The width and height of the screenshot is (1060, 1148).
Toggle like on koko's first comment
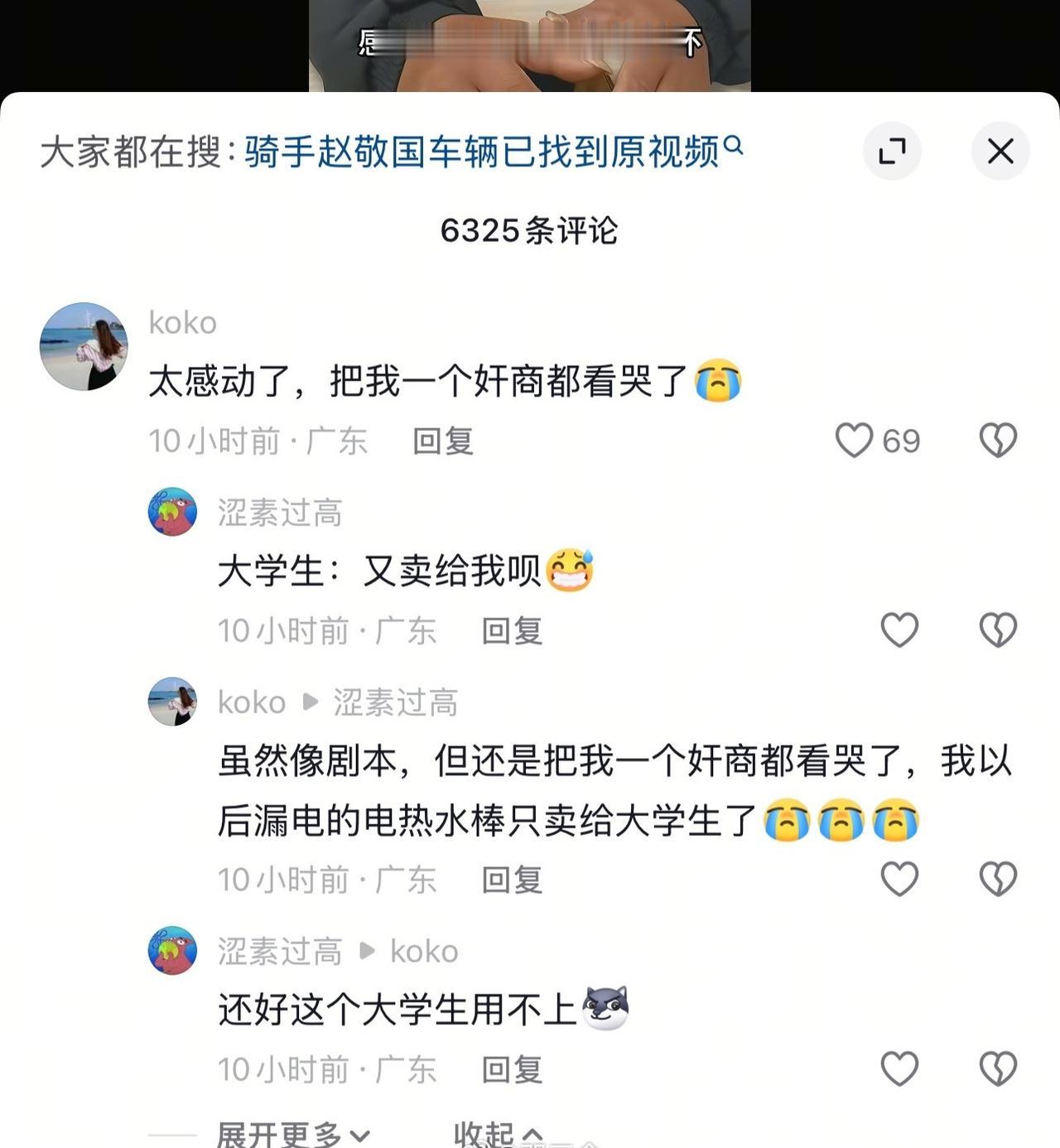857,441
